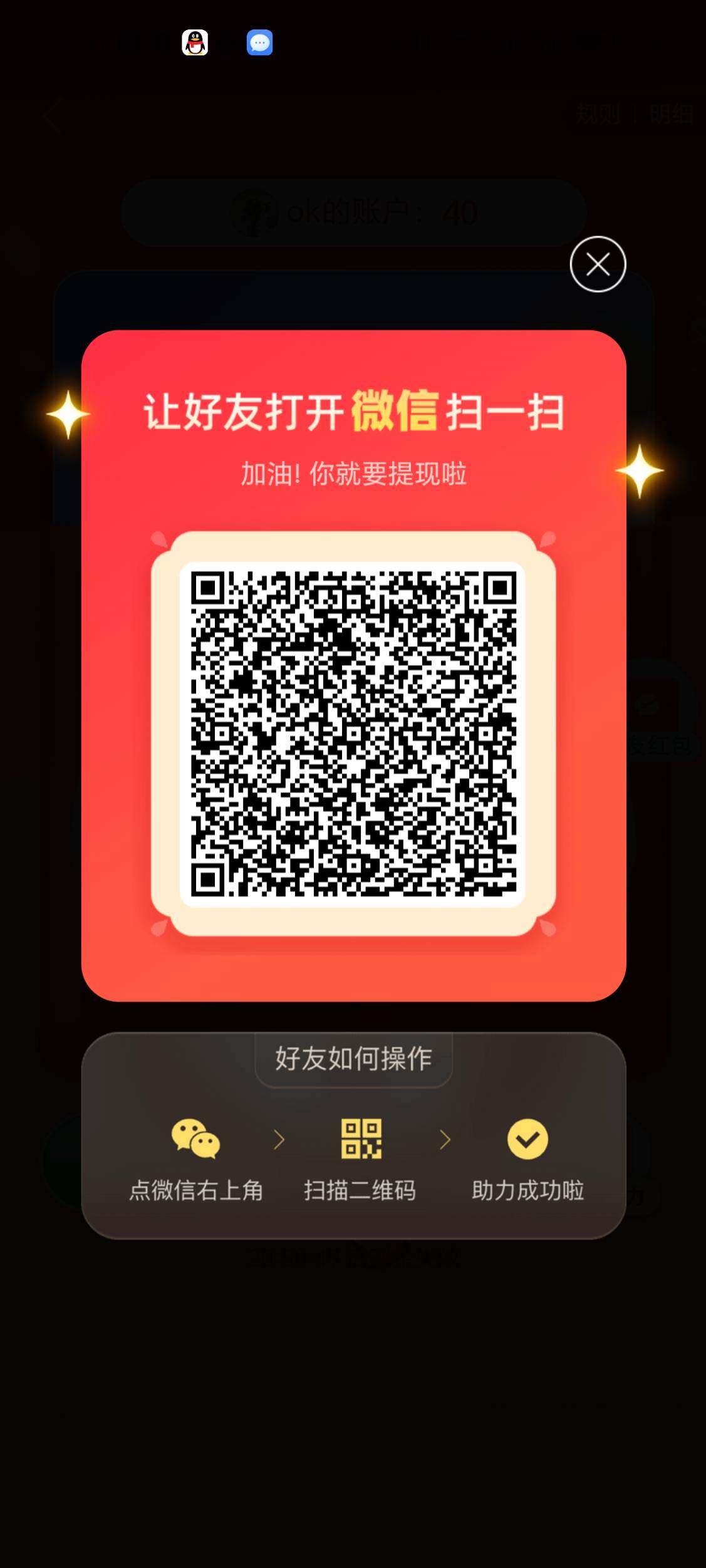The image size is (706, 1568).
Task: Close the WeChat scan QR code popup
Action: coord(598,264)
